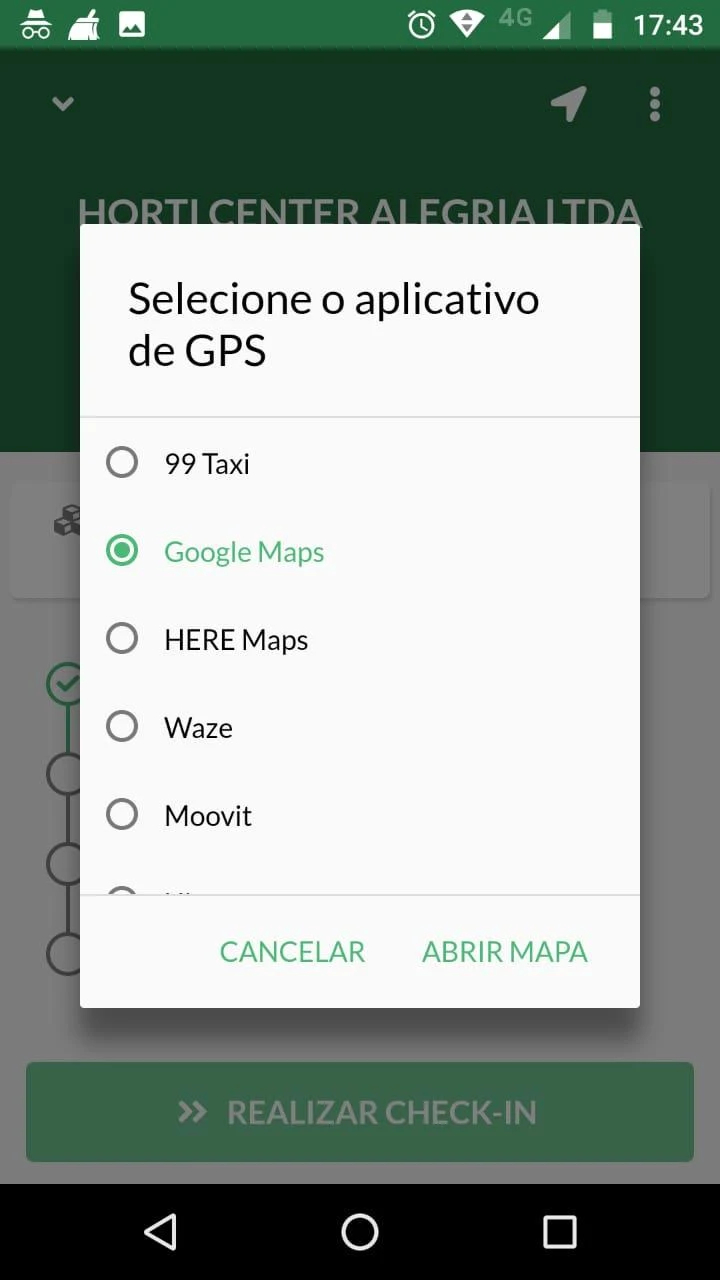Viewport: 720px width, 1280px height.
Task: Select the 99 Taxi option
Action: 359,463
